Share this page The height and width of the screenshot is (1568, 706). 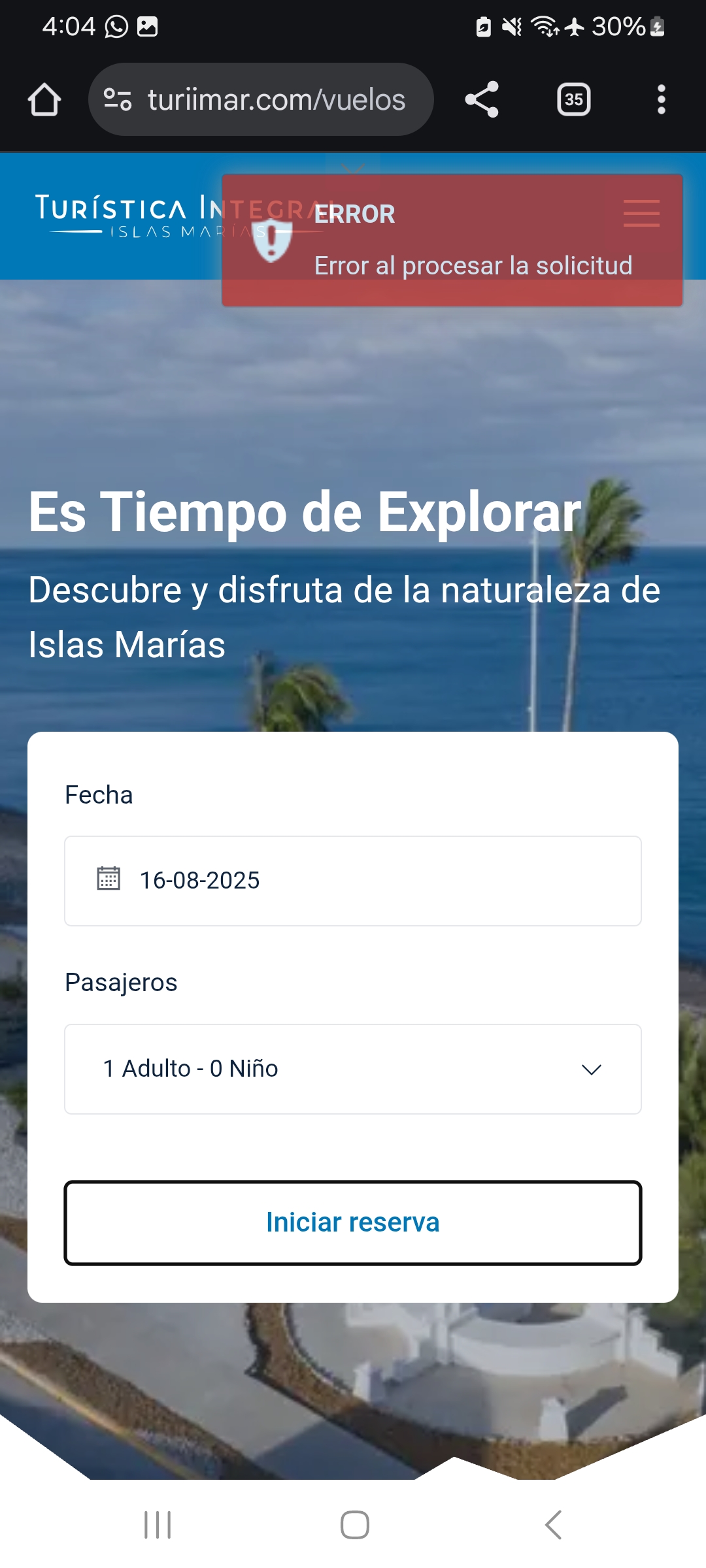coord(482,100)
